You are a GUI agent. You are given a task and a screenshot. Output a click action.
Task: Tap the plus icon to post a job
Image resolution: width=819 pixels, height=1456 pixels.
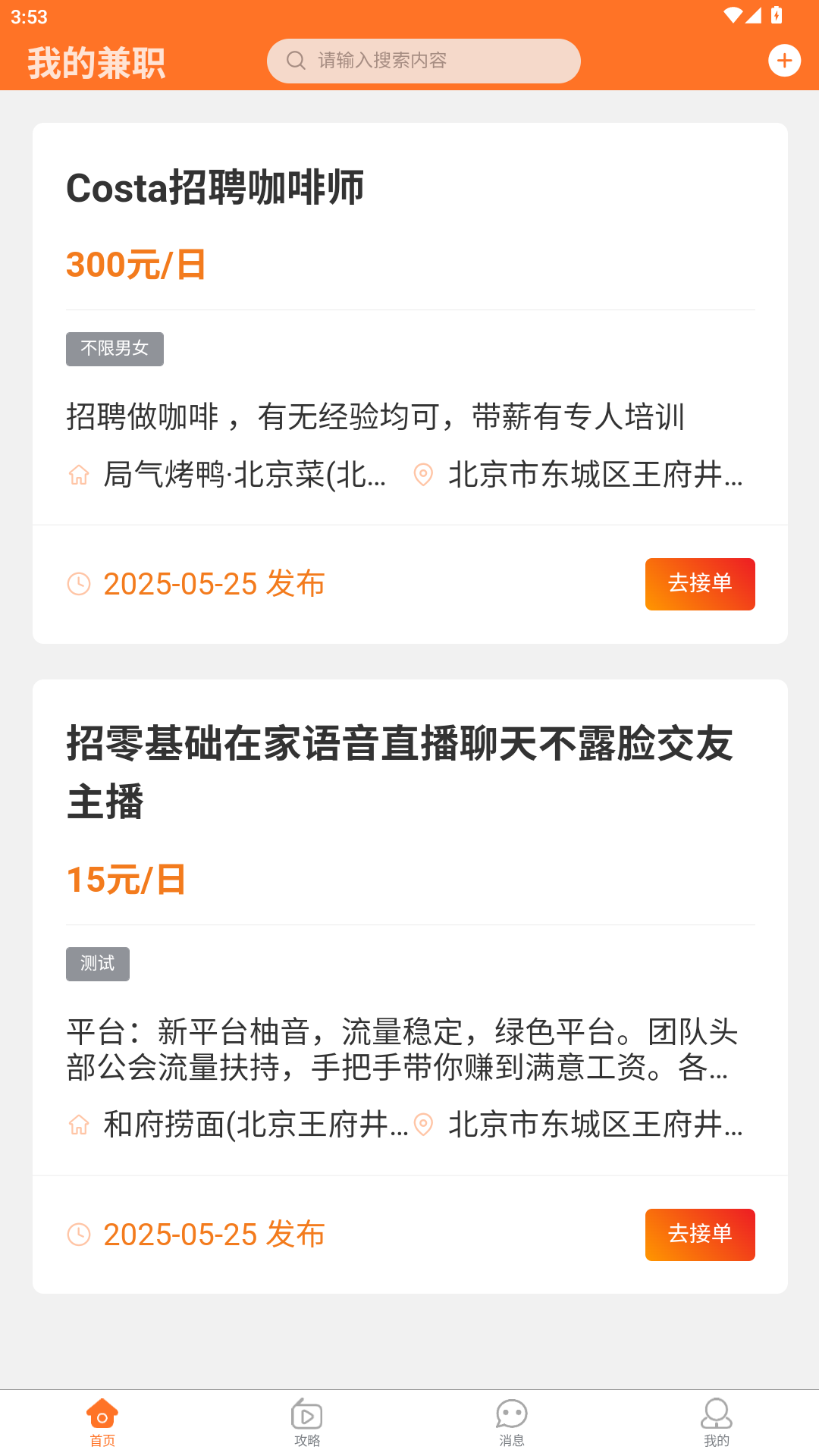tap(784, 61)
